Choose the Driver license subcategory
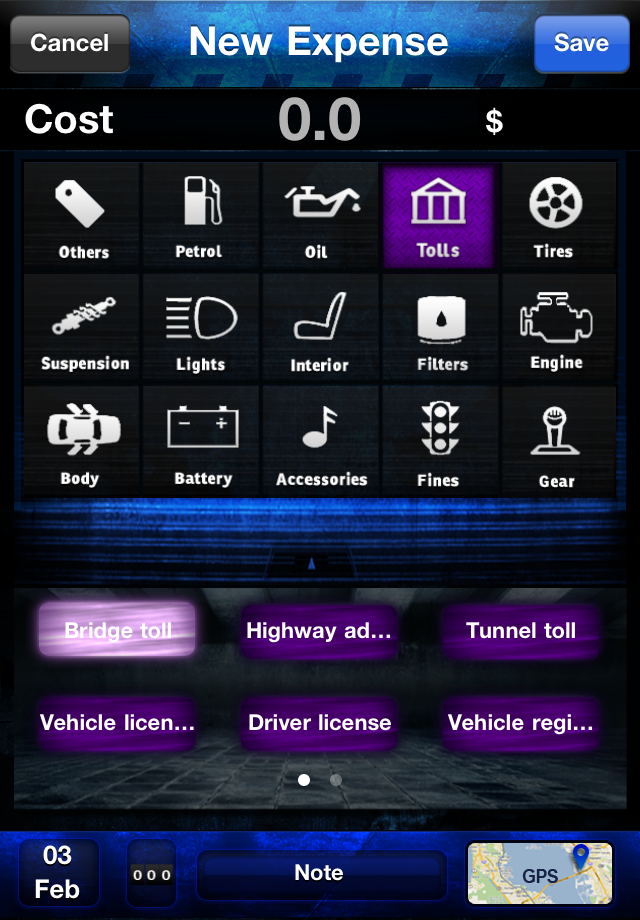 point(319,723)
